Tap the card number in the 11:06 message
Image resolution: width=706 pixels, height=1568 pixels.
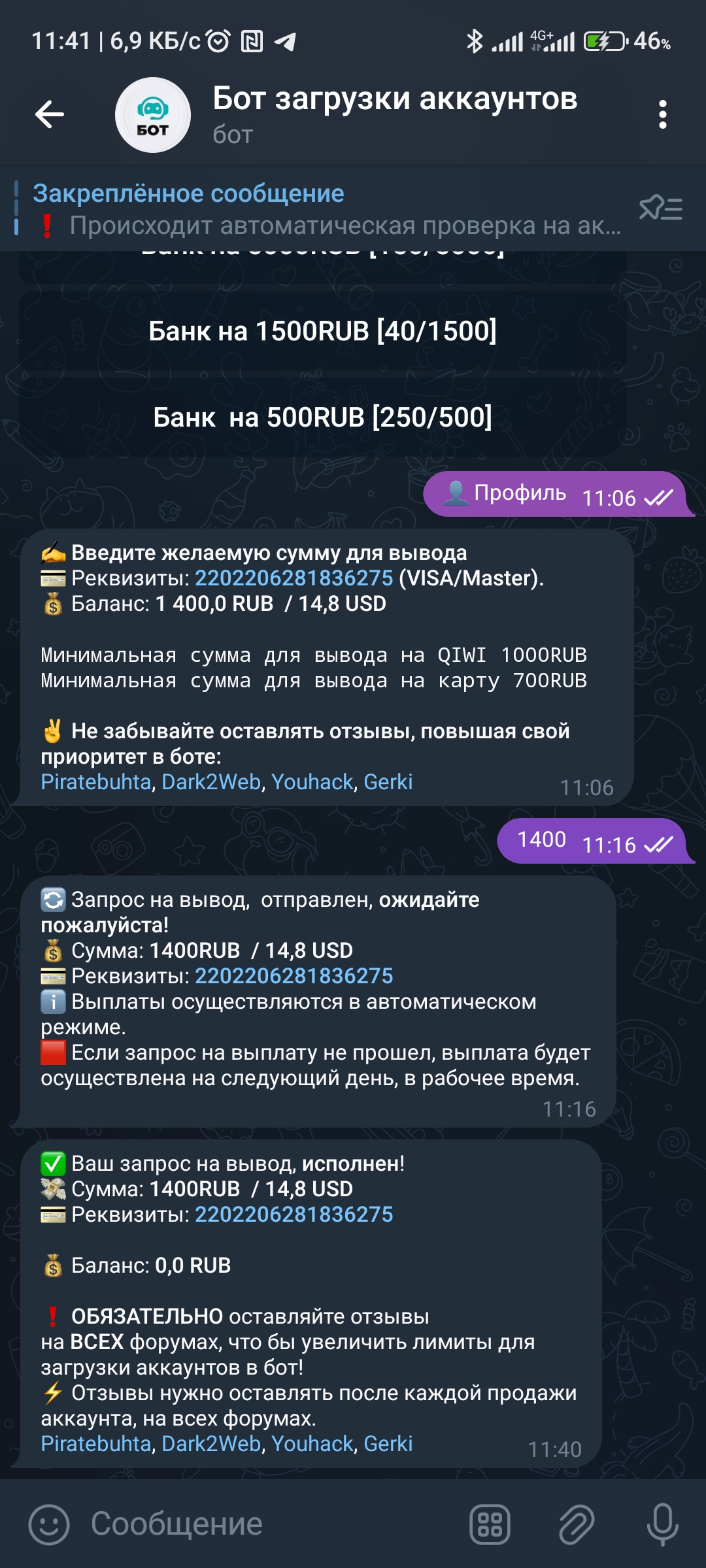click(294, 578)
